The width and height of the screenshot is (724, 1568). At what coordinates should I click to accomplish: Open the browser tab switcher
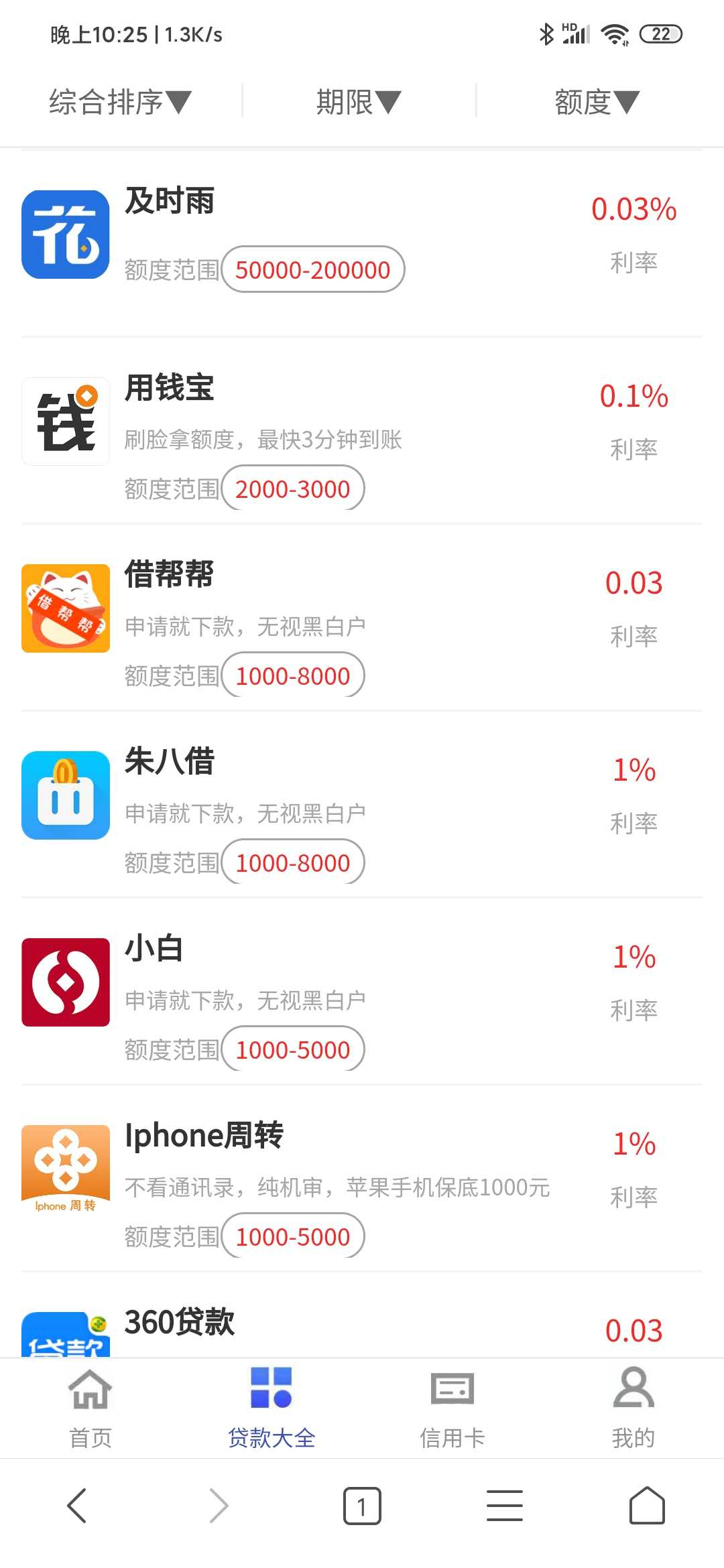(x=362, y=1506)
